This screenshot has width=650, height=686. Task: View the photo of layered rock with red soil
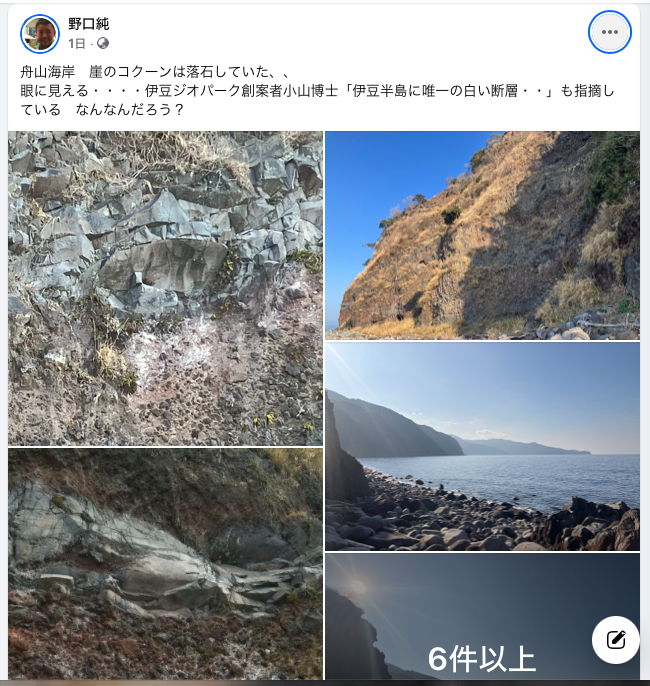point(165,563)
